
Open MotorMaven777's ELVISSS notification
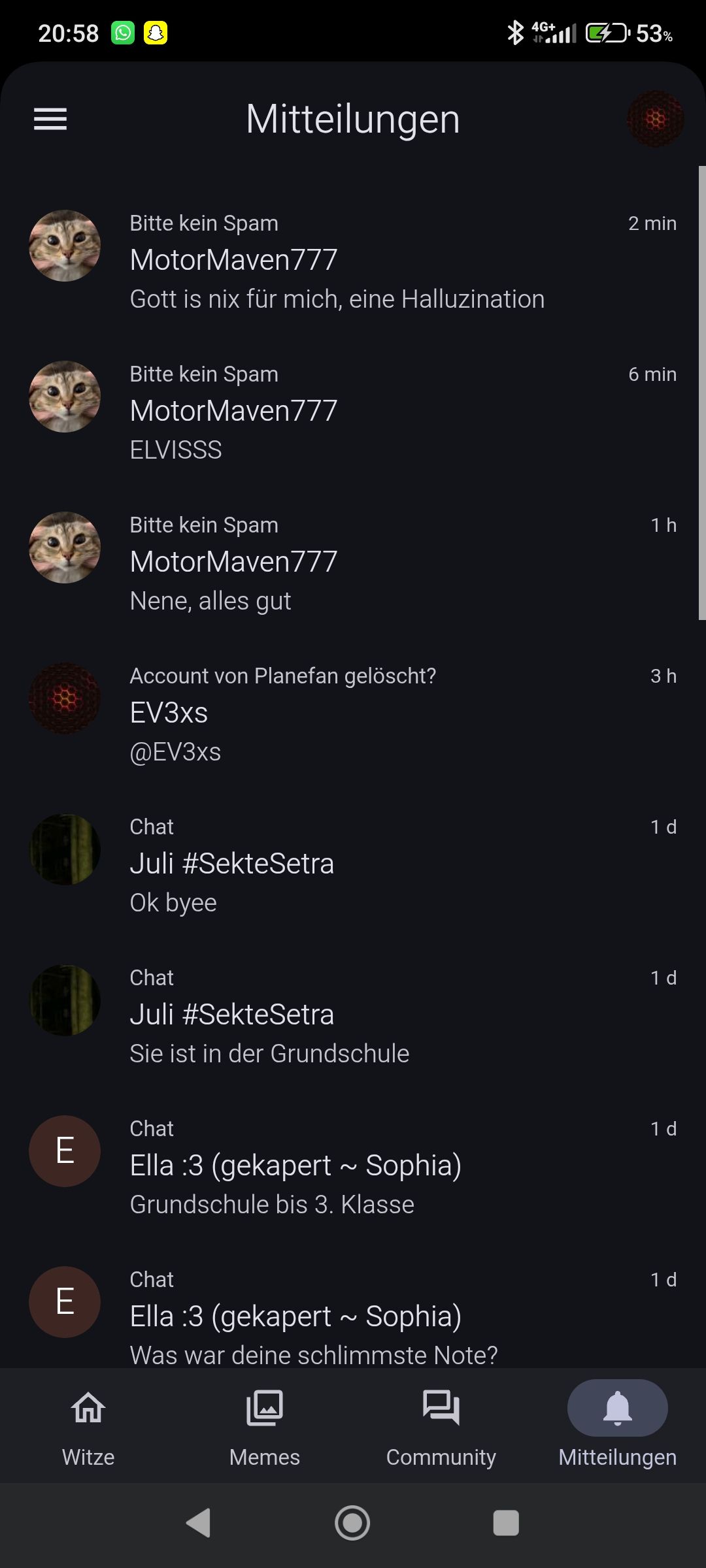point(353,412)
